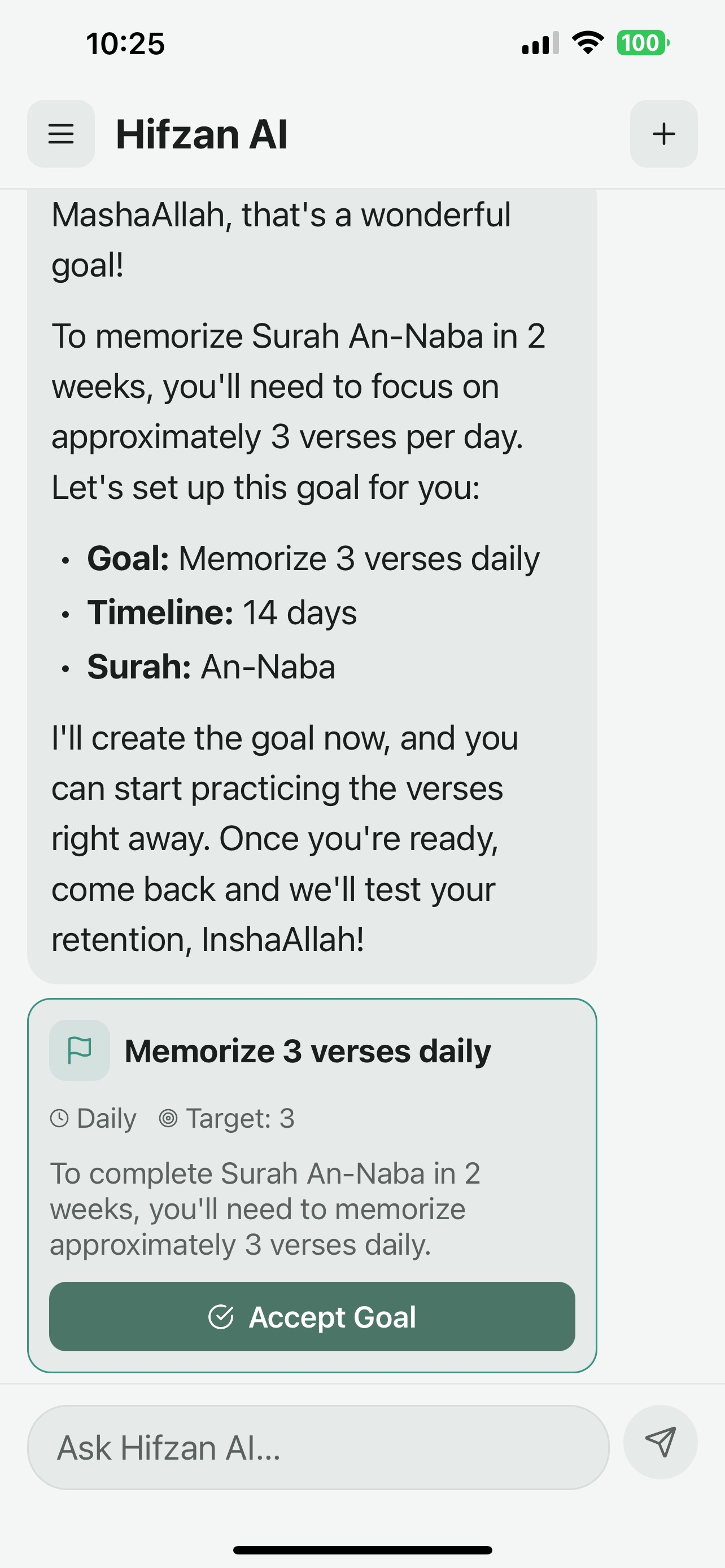Select the Target: 3 label

pyautogui.click(x=240, y=1119)
